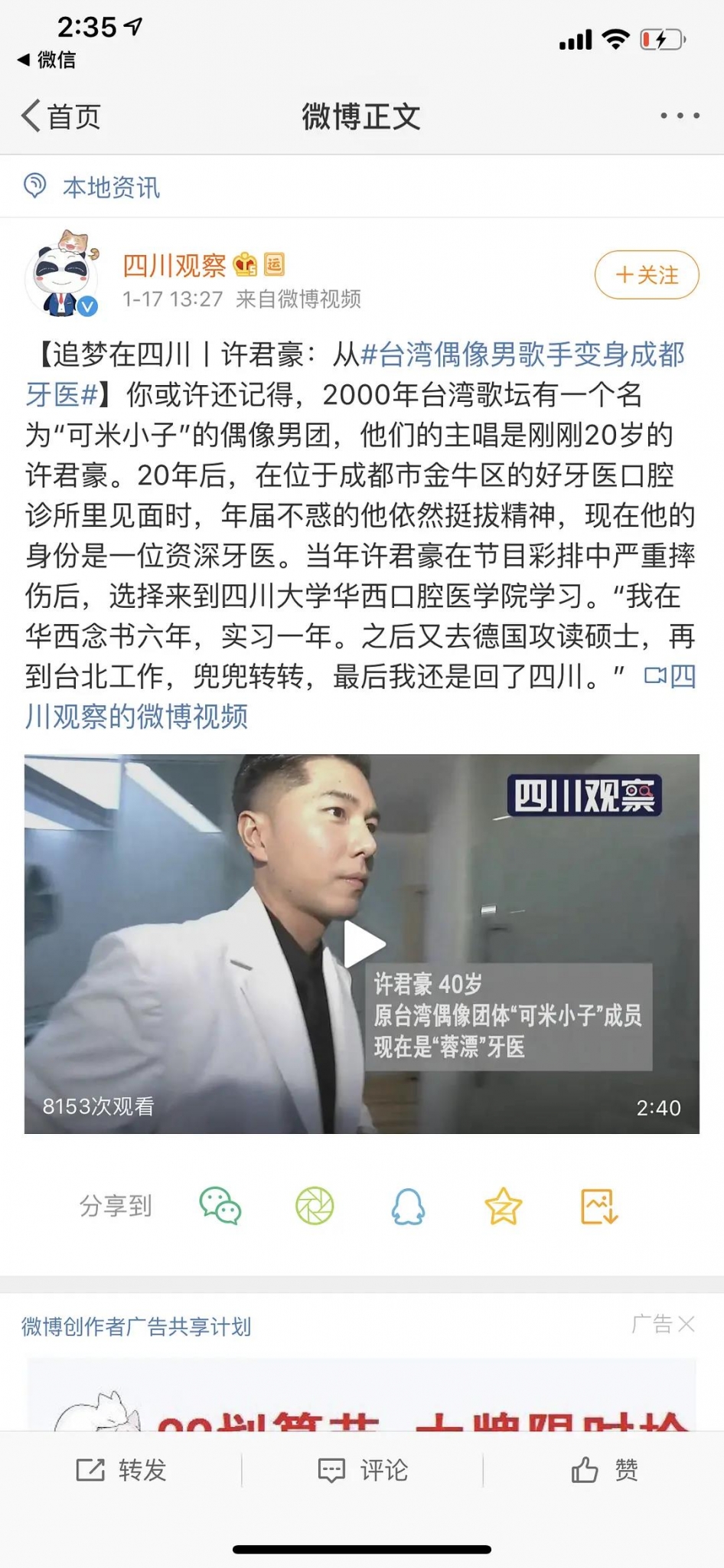Like the post with 赞
Screen dimensions: 724x1568
coord(604,1470)
